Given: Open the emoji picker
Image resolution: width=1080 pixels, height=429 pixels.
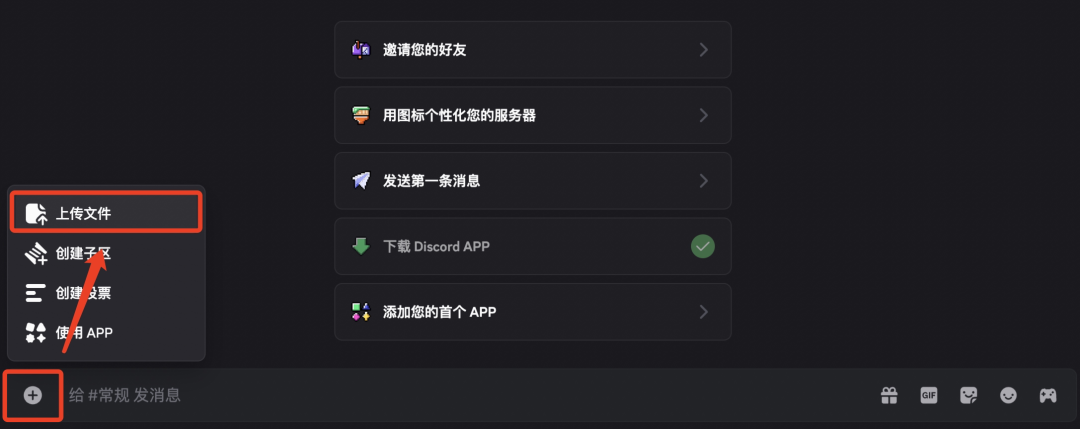Looking at the screenshot, I should [1008, 395].
